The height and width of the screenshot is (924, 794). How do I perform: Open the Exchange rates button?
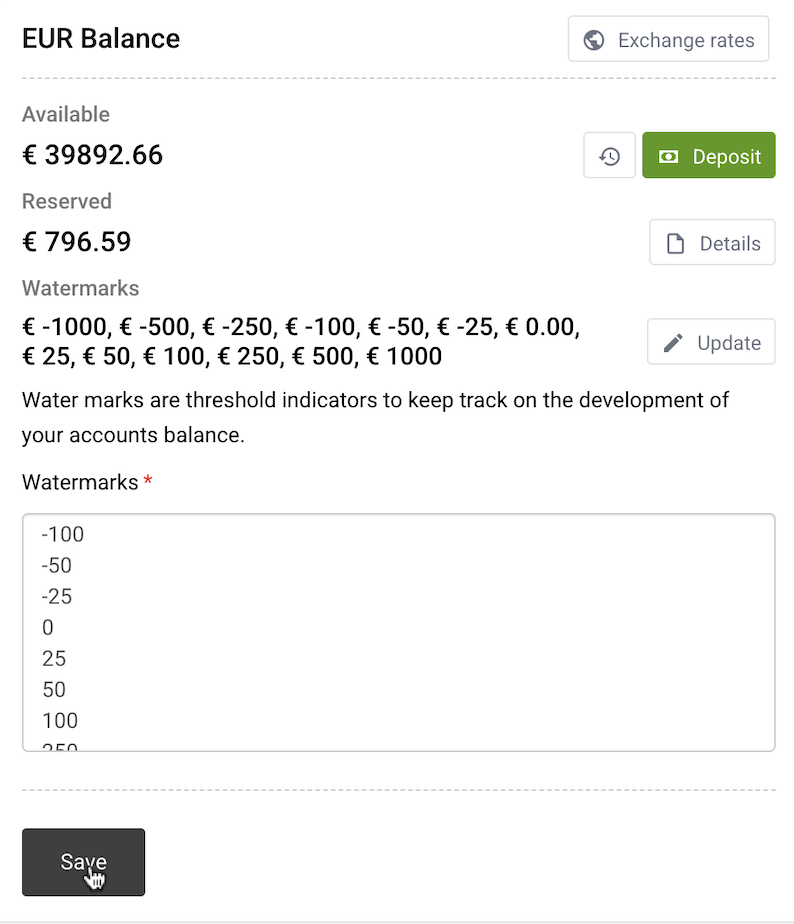tap(668, 40)
